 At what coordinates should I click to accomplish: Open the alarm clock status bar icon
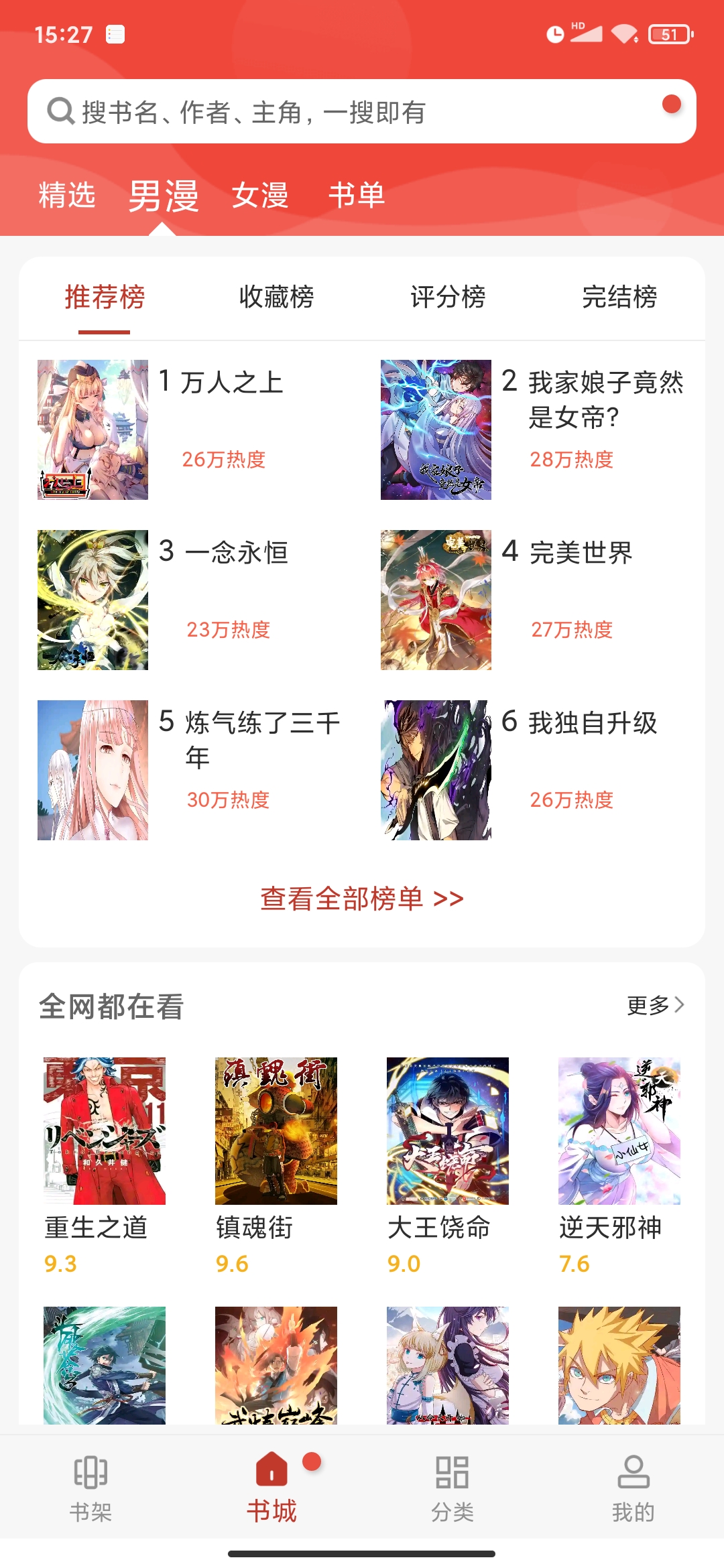pyautogui.click(x=555, y=32)
